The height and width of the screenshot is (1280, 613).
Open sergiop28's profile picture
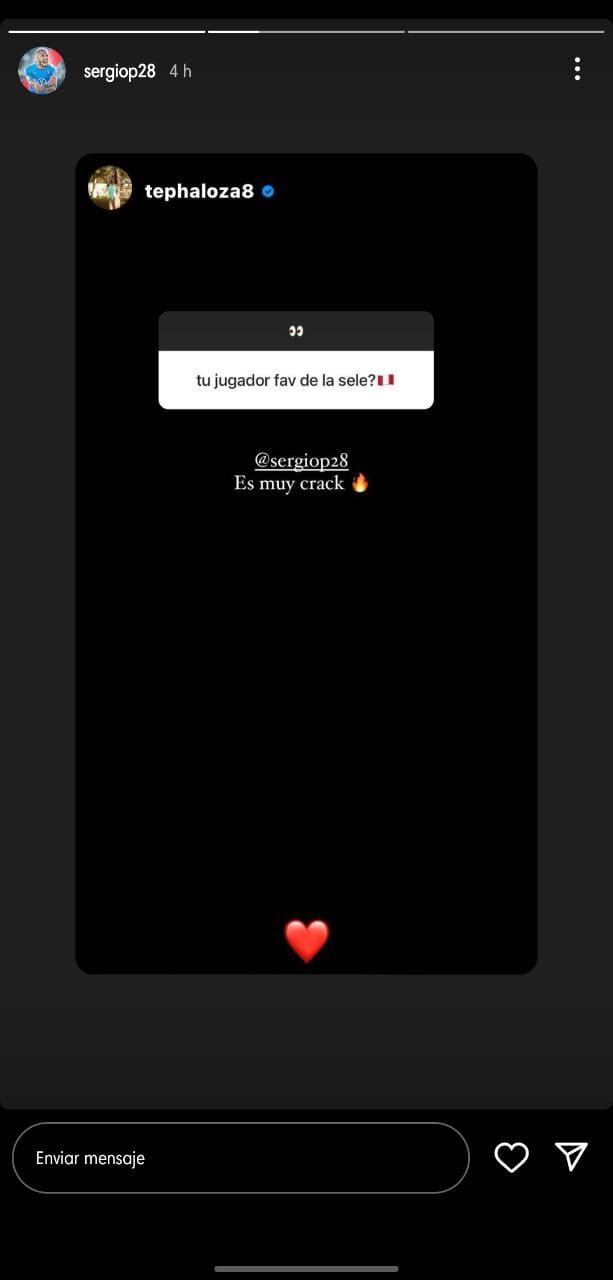pos(42,71)
